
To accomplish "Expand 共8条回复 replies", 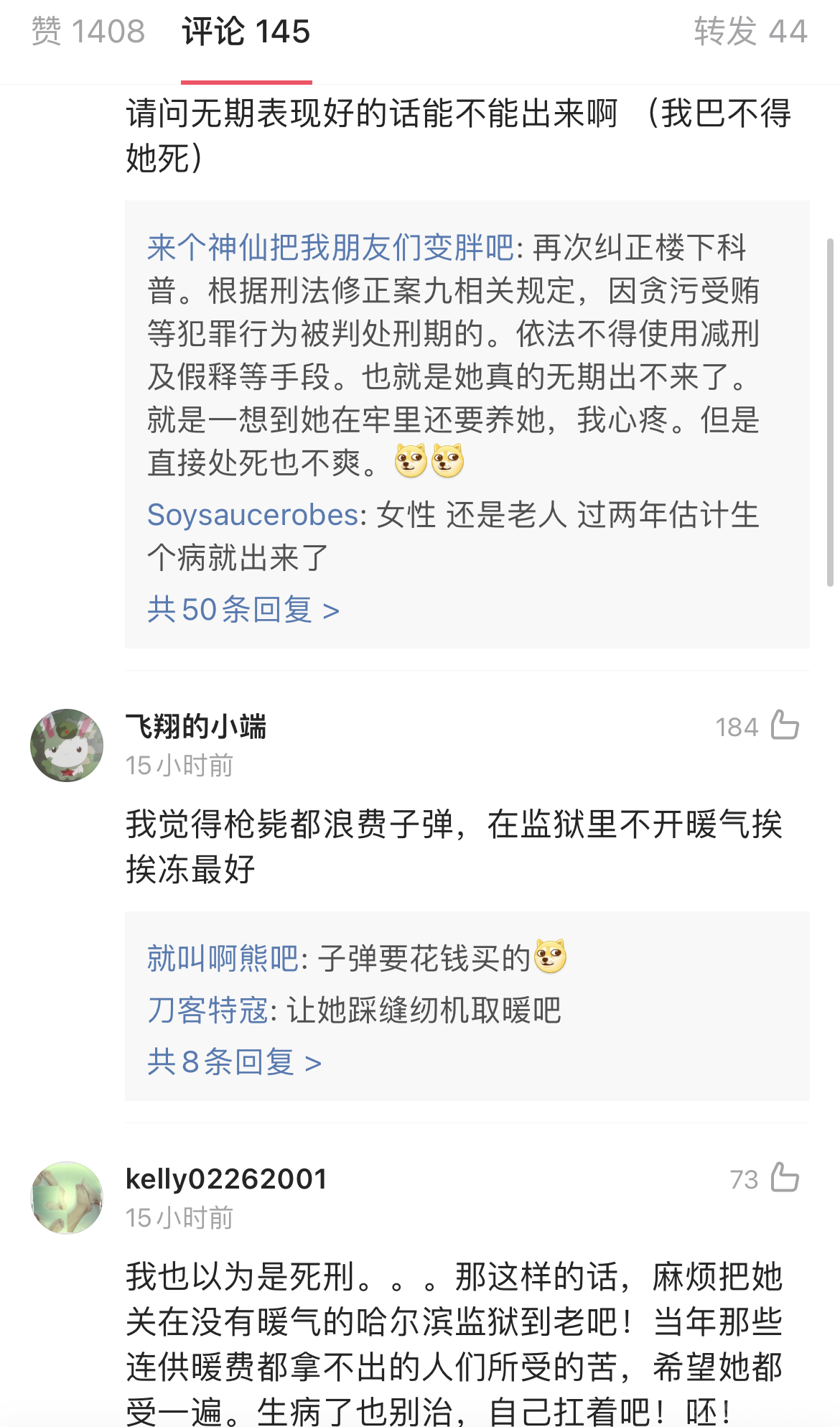I will point(234,1062).
